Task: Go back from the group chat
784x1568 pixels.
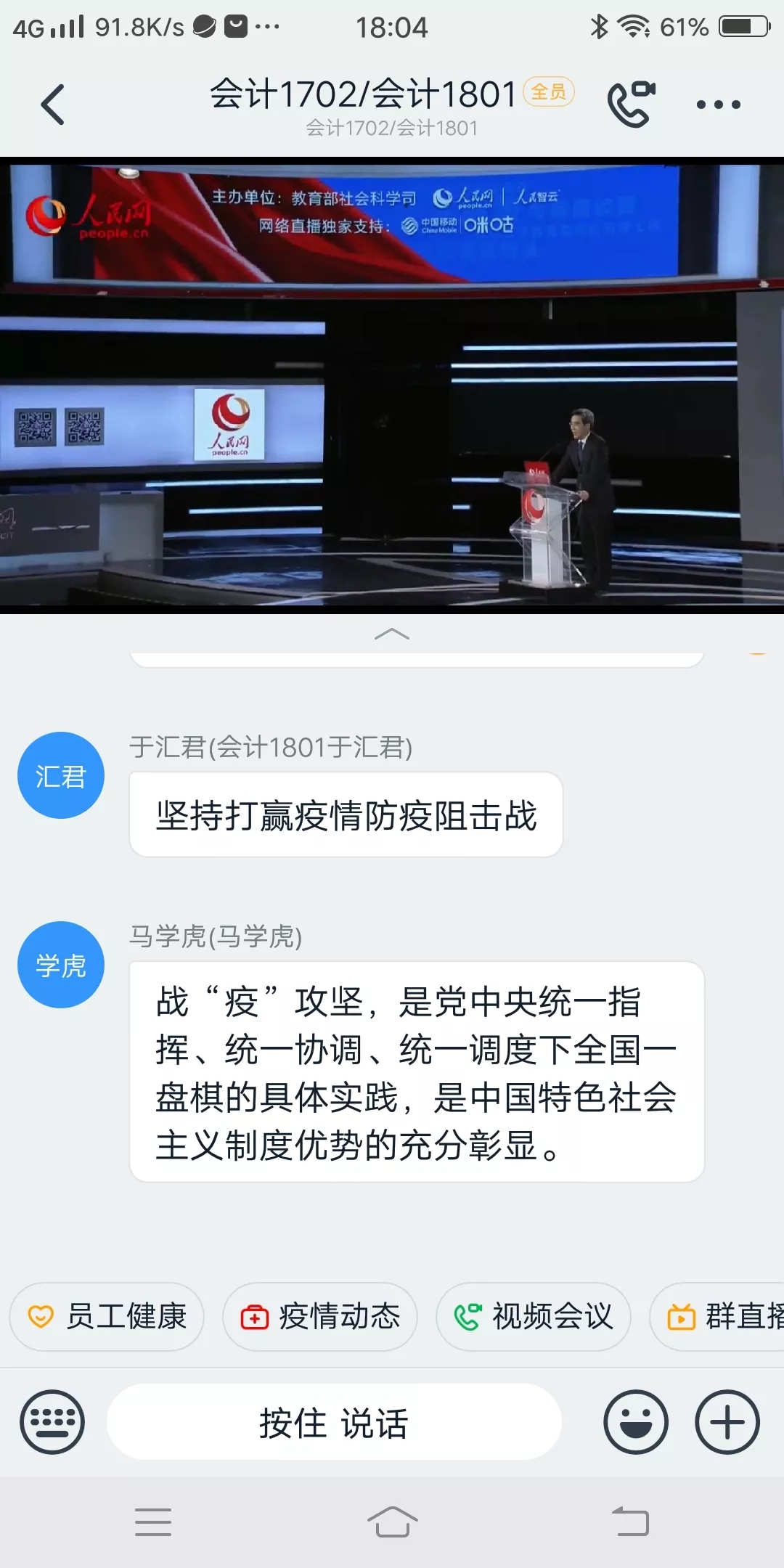Action: coord(53,105)
